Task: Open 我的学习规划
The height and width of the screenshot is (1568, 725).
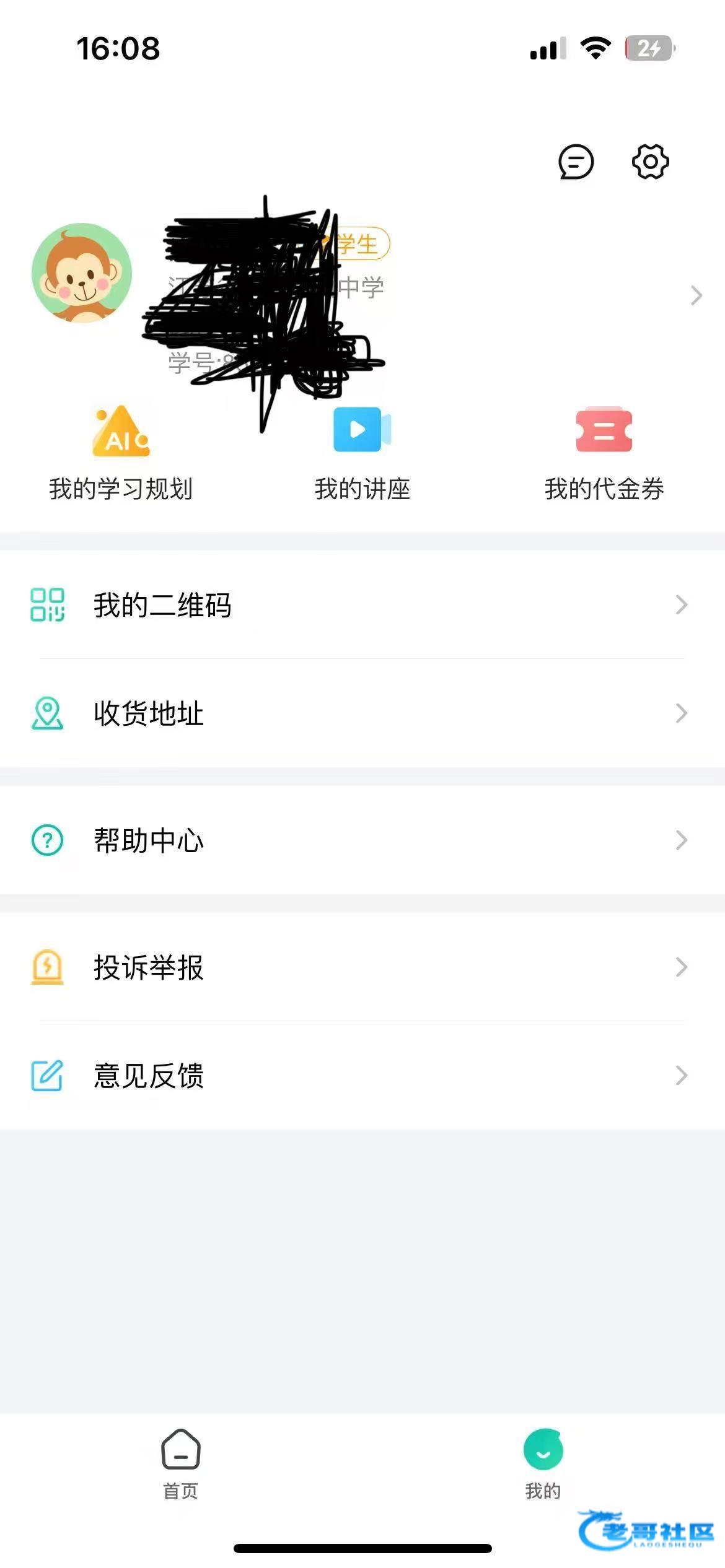Action: 121,453
